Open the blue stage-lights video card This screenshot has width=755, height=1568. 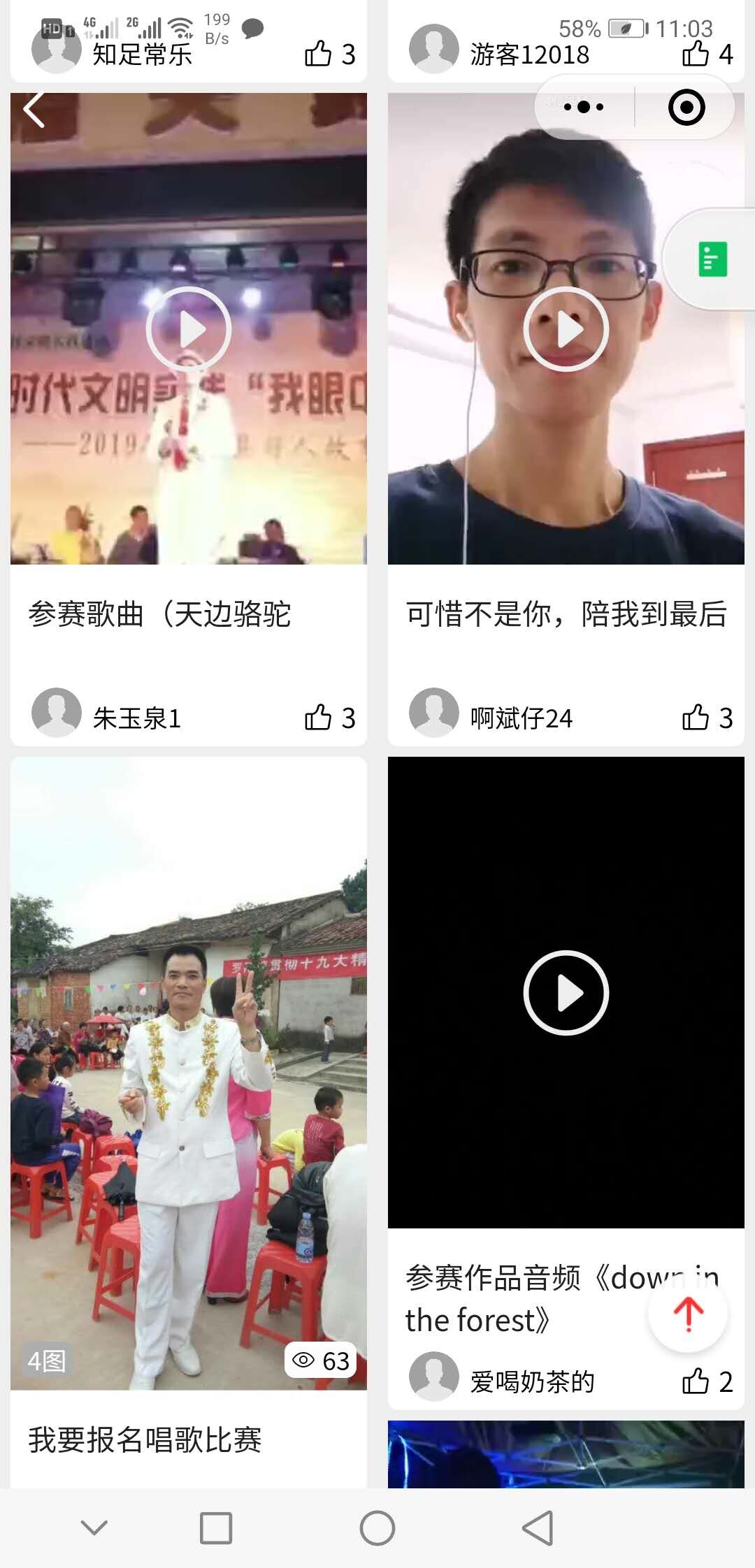click(566, 1453)
